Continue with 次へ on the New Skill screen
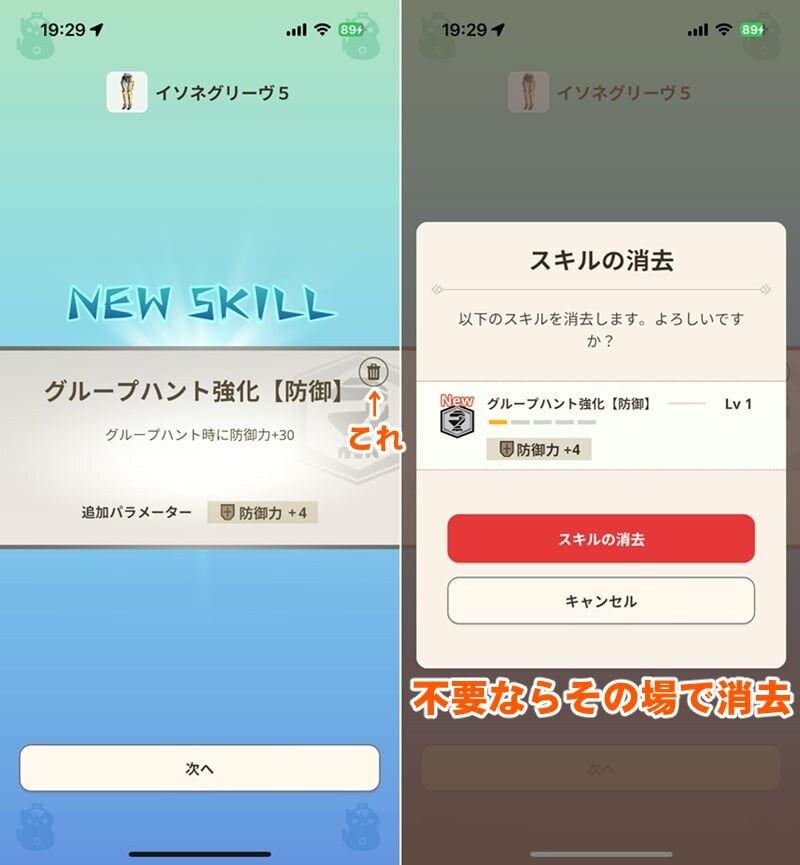This screenshot has height=865, width=800. pyautogui.click(x=200, y=768)
